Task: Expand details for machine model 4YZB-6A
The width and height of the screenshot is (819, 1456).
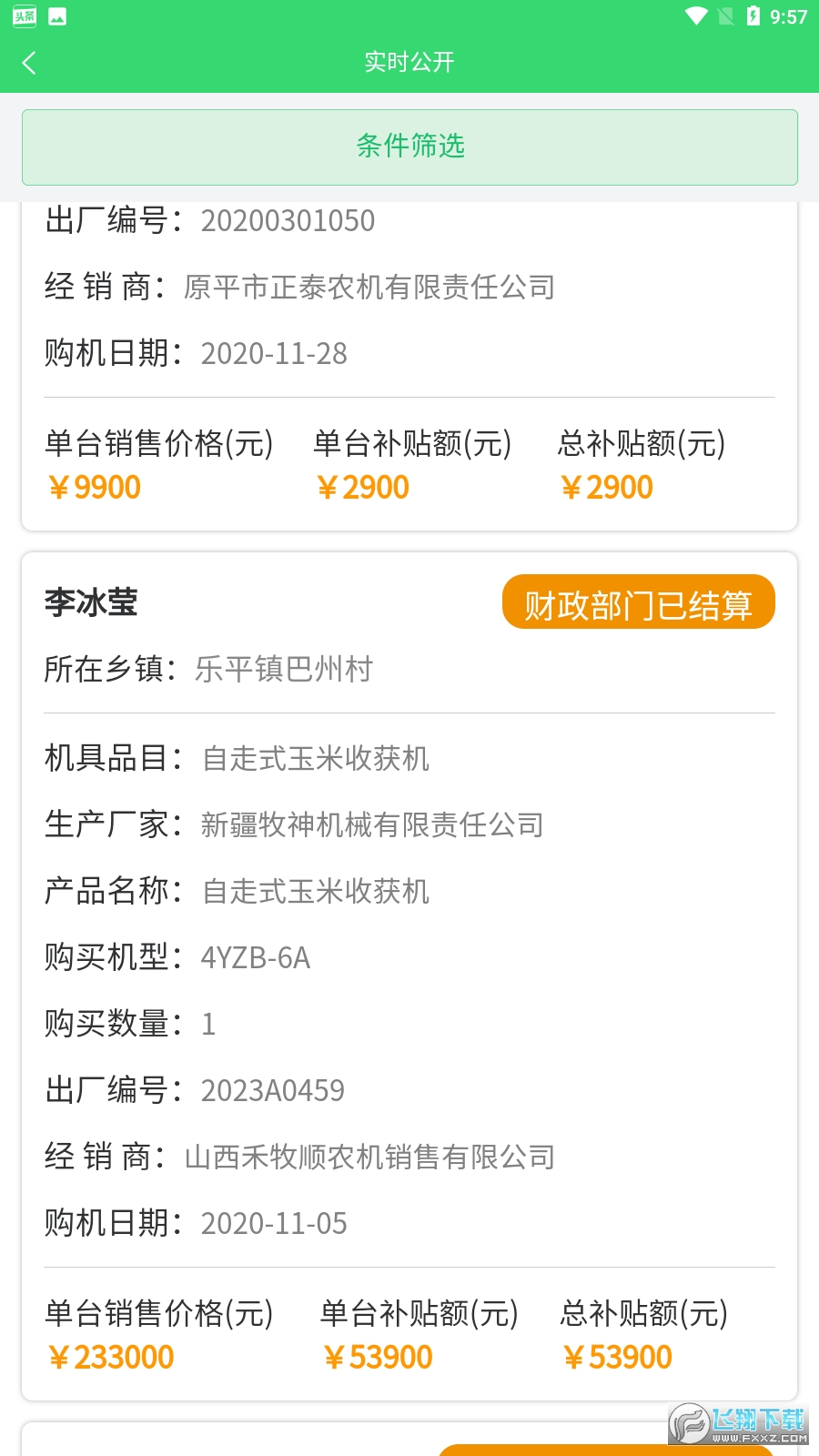Action: pyautogui.click(x=257, y=957)
